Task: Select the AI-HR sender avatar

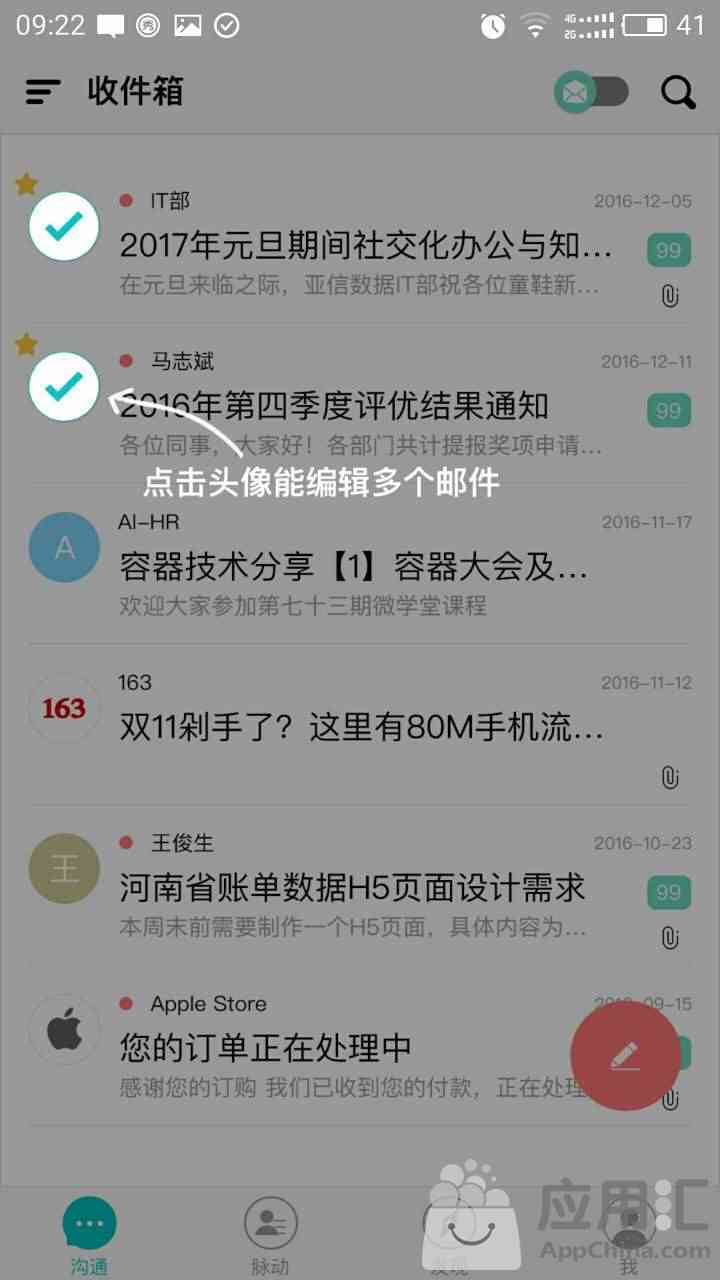Action: coord(64,547)
